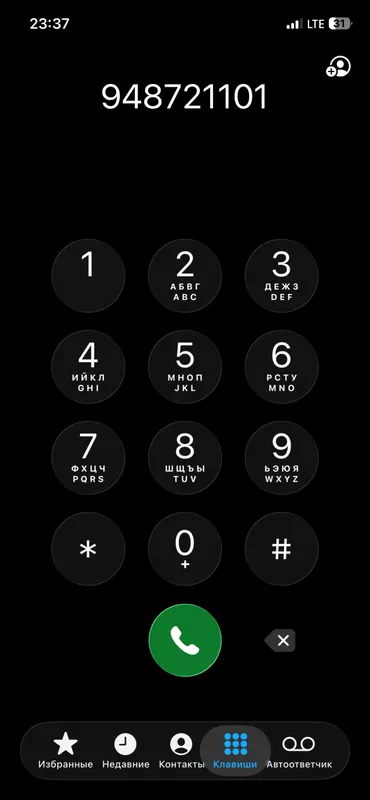Open the Автоответчик voicemail tab
Screen dimensions: 370x800
click(x=299, y=751)
